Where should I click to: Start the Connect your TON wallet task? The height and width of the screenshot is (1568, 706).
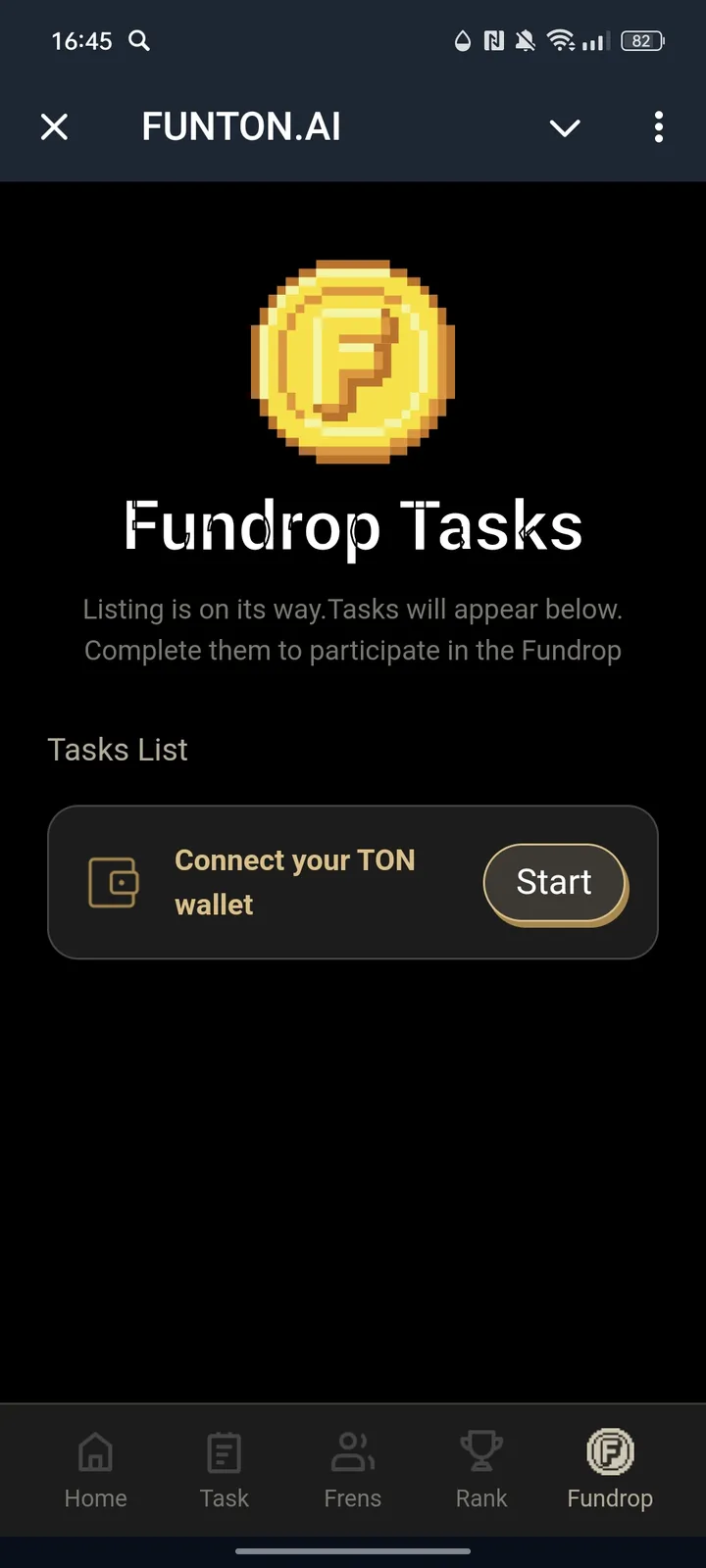(554, 881)
